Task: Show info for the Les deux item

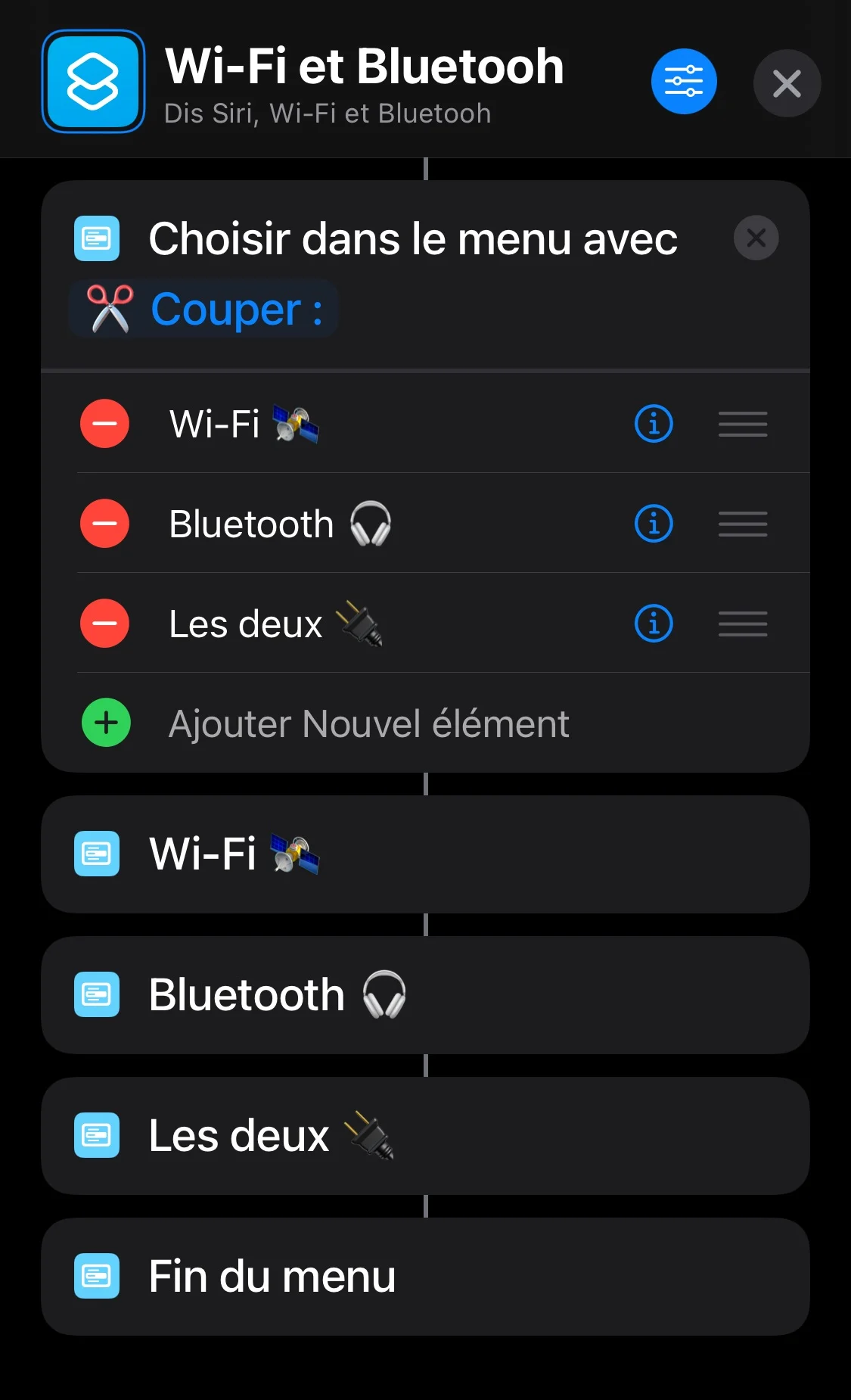Action: tap(654, 624)
